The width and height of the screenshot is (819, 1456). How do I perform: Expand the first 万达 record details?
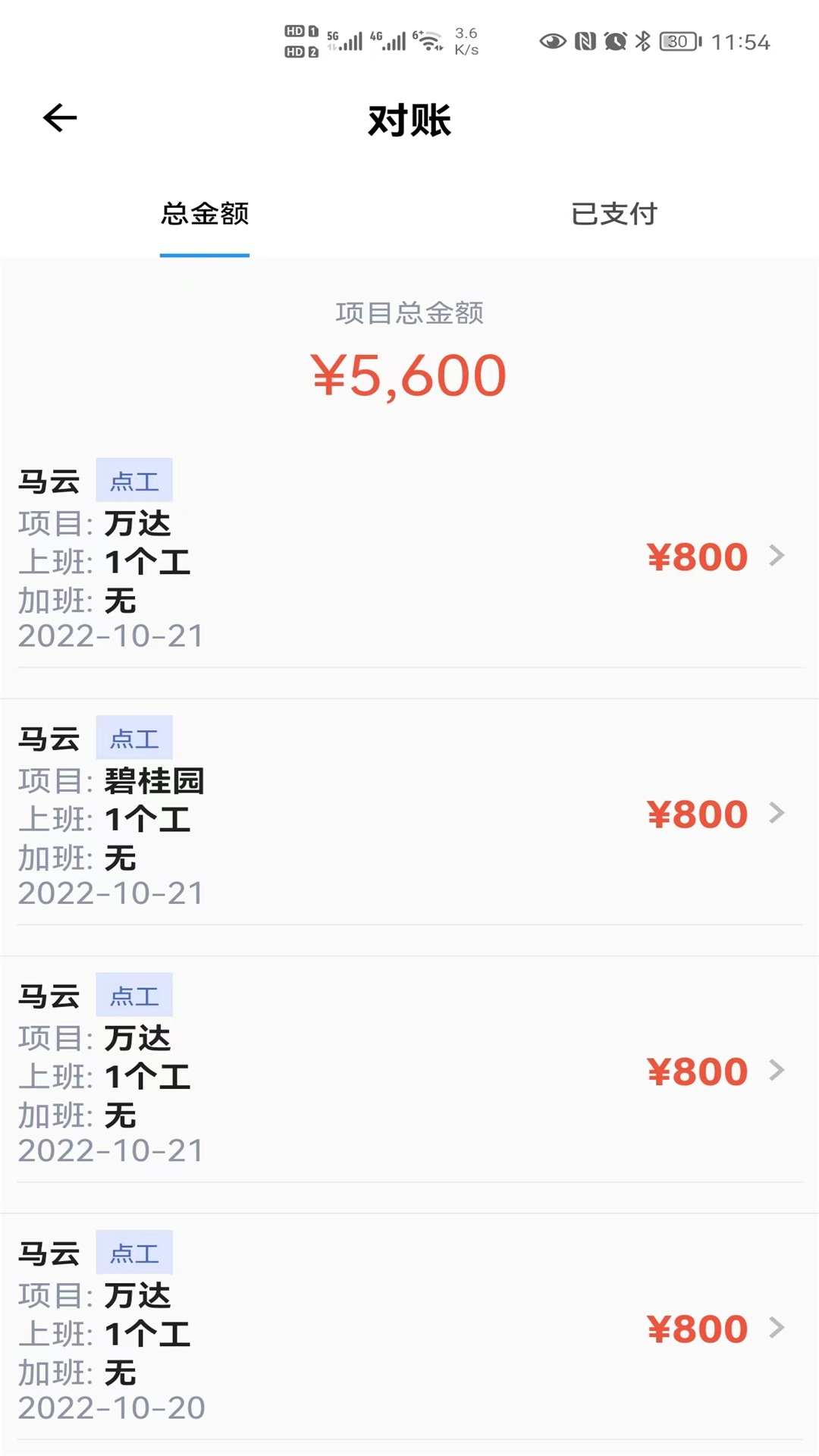[x=777, y=557]
